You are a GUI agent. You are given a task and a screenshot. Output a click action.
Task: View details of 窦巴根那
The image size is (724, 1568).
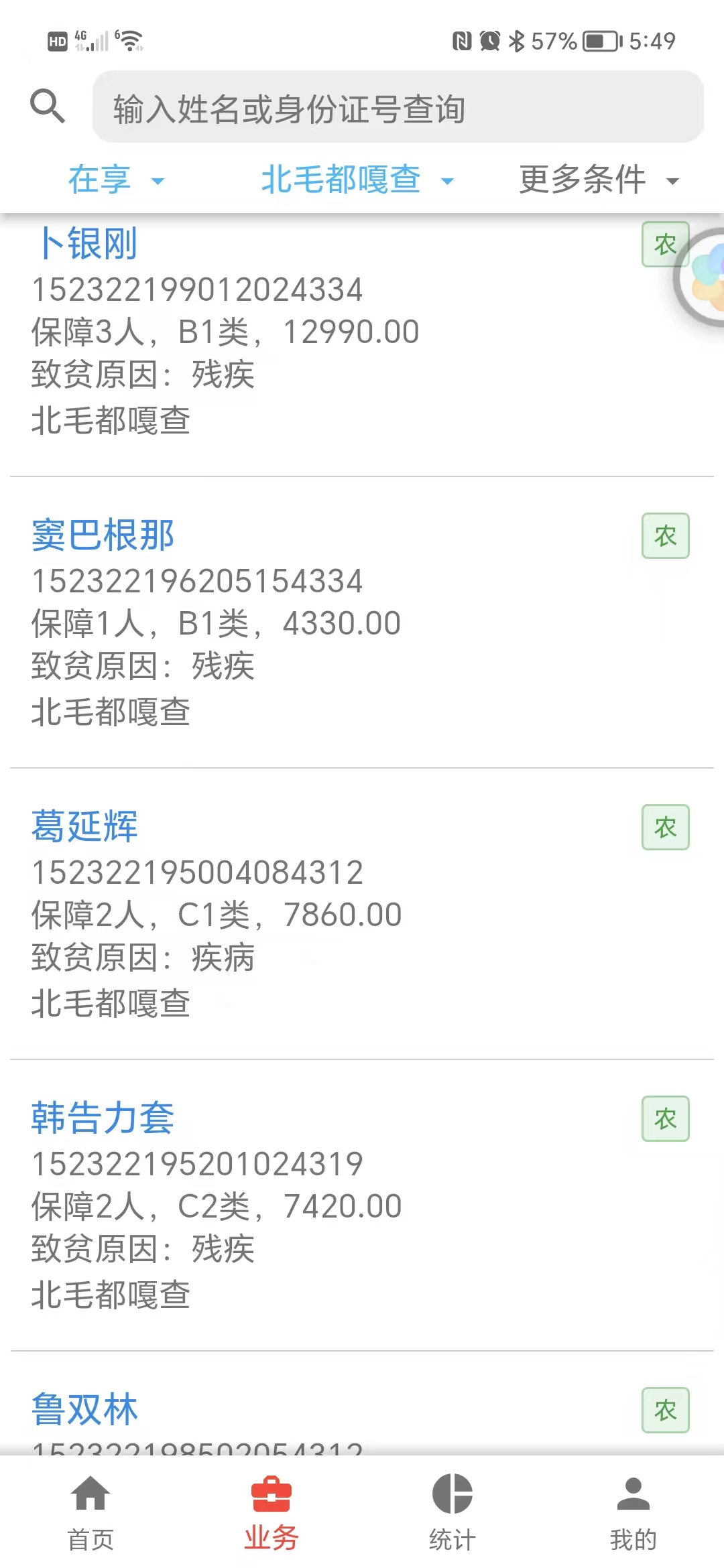coord(362,623)
